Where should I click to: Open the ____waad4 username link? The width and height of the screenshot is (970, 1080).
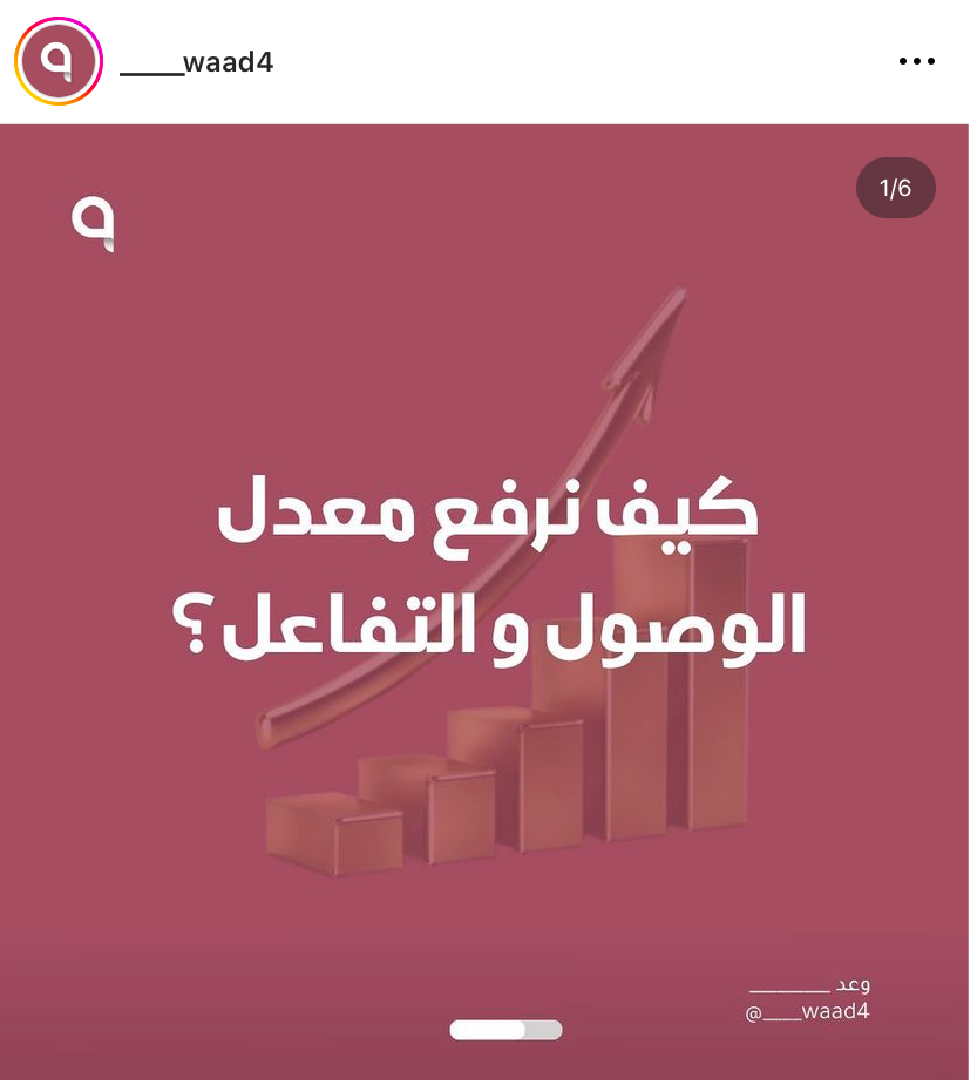pyautogui.click(x=196, y=63)
